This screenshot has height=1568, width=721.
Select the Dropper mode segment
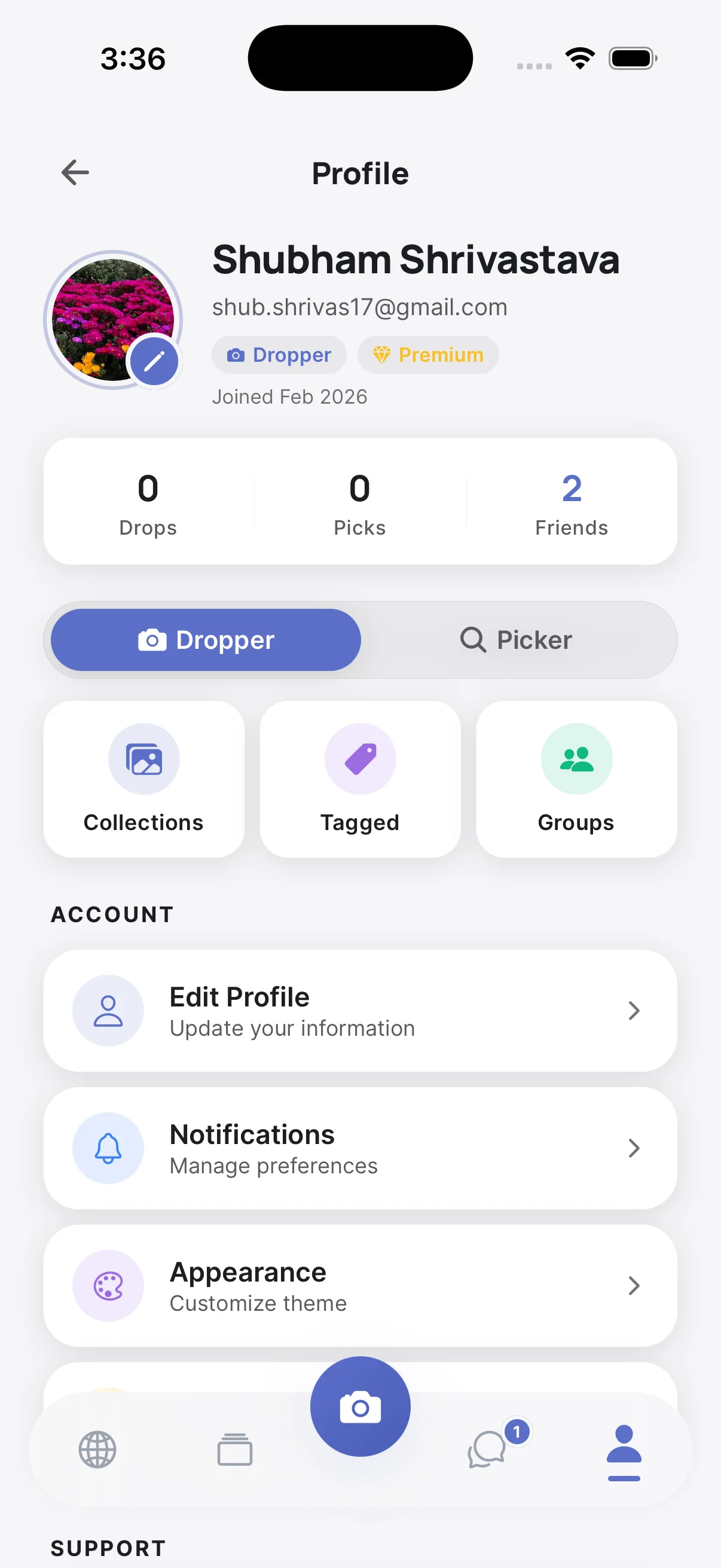point(206,640)
